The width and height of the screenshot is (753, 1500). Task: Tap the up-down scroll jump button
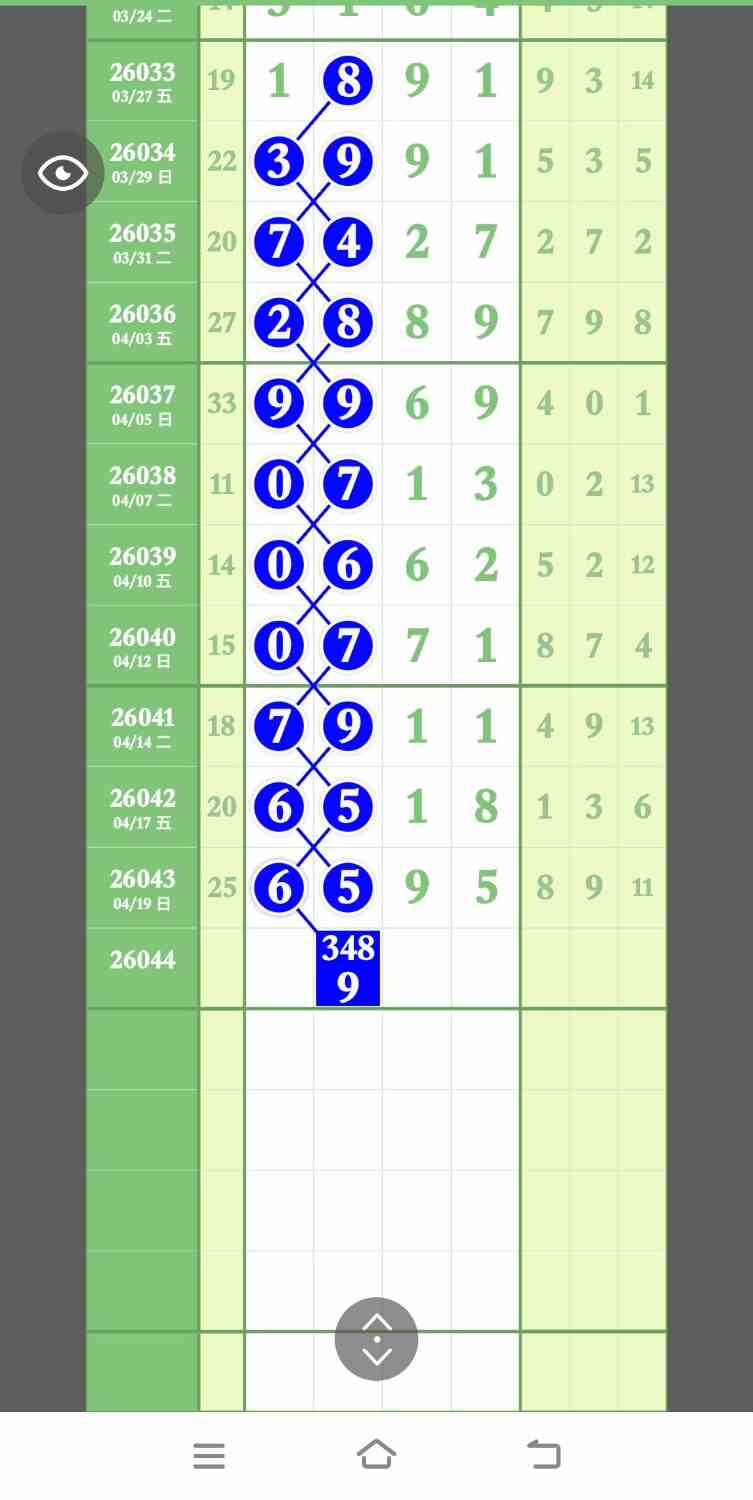click(x=376, y=1339)
